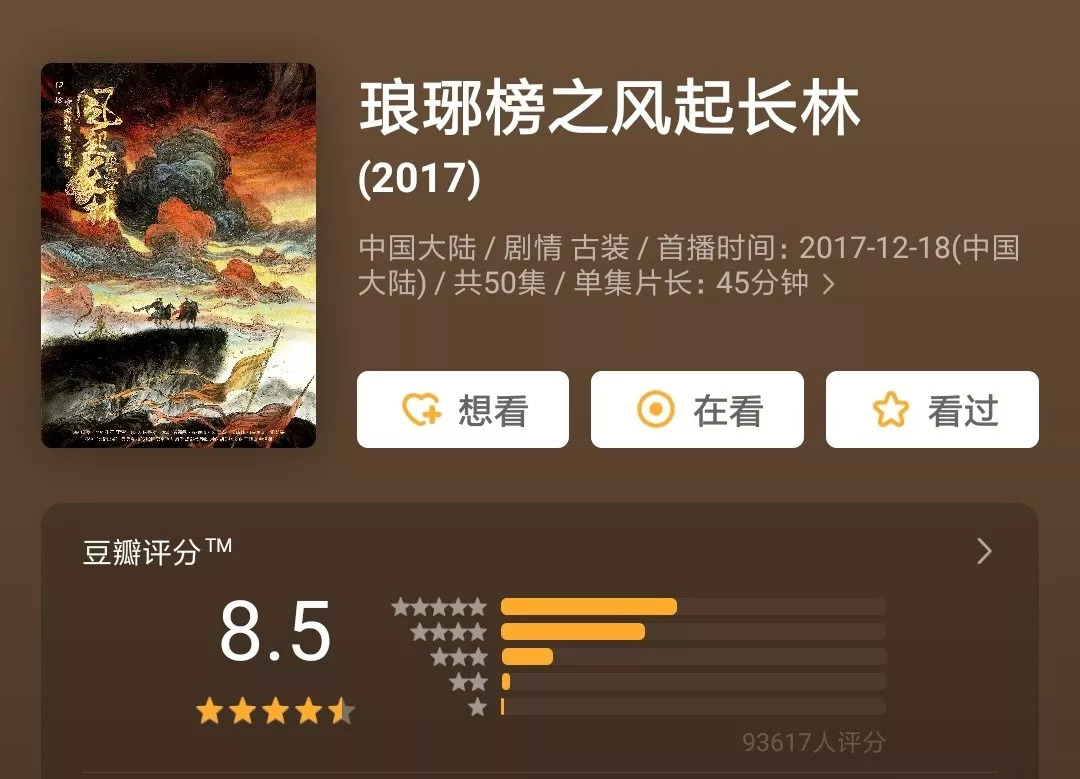The width and height of the screenshot is (1080, 779).
Task: Expand show details via the info chevron
Action: tap(828, 285)
